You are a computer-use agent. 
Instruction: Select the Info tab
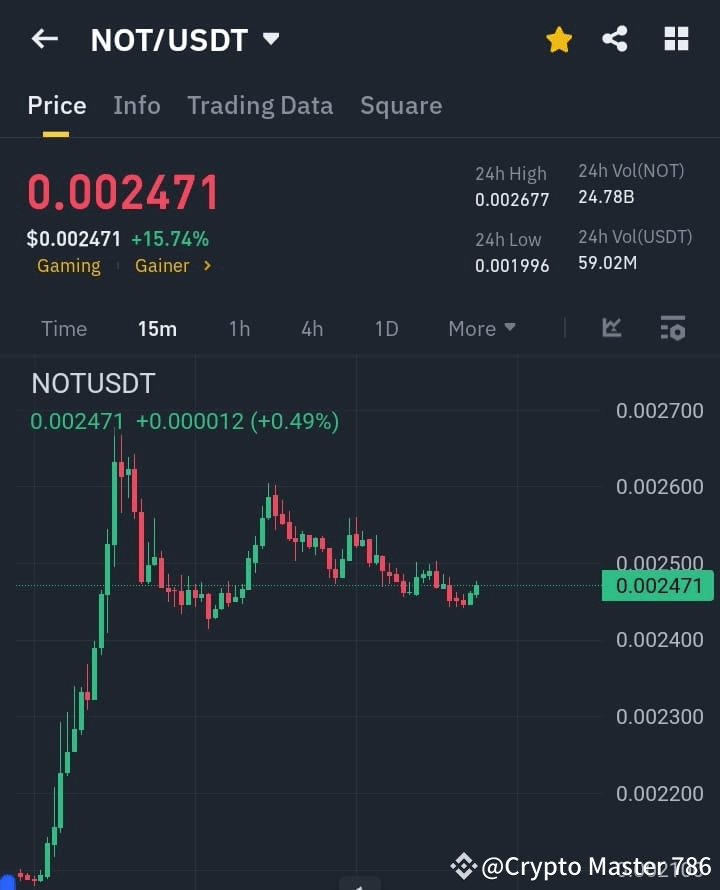(x=136, y=105)
